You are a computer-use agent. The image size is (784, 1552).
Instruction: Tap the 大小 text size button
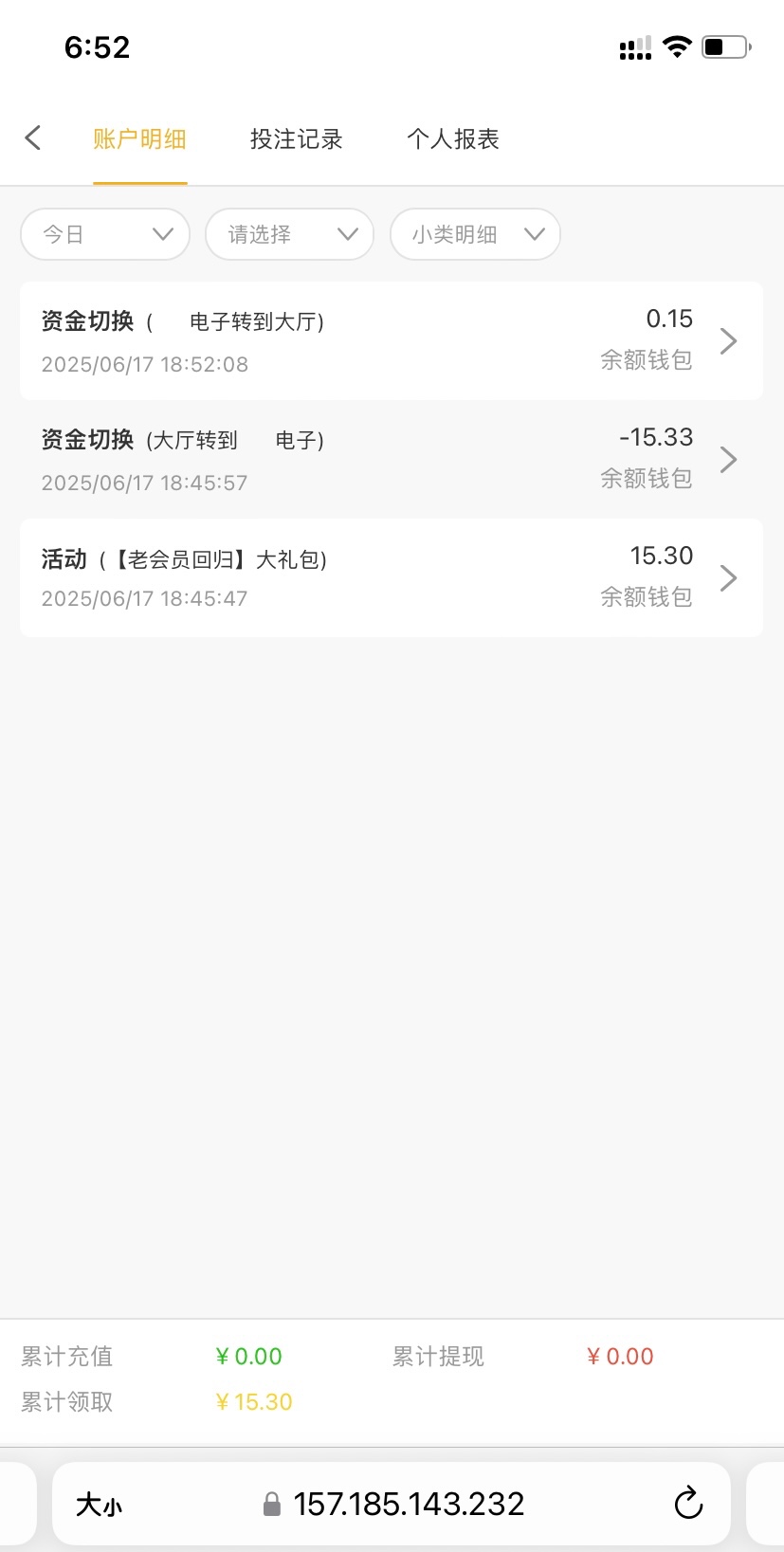click(99, 1504)
